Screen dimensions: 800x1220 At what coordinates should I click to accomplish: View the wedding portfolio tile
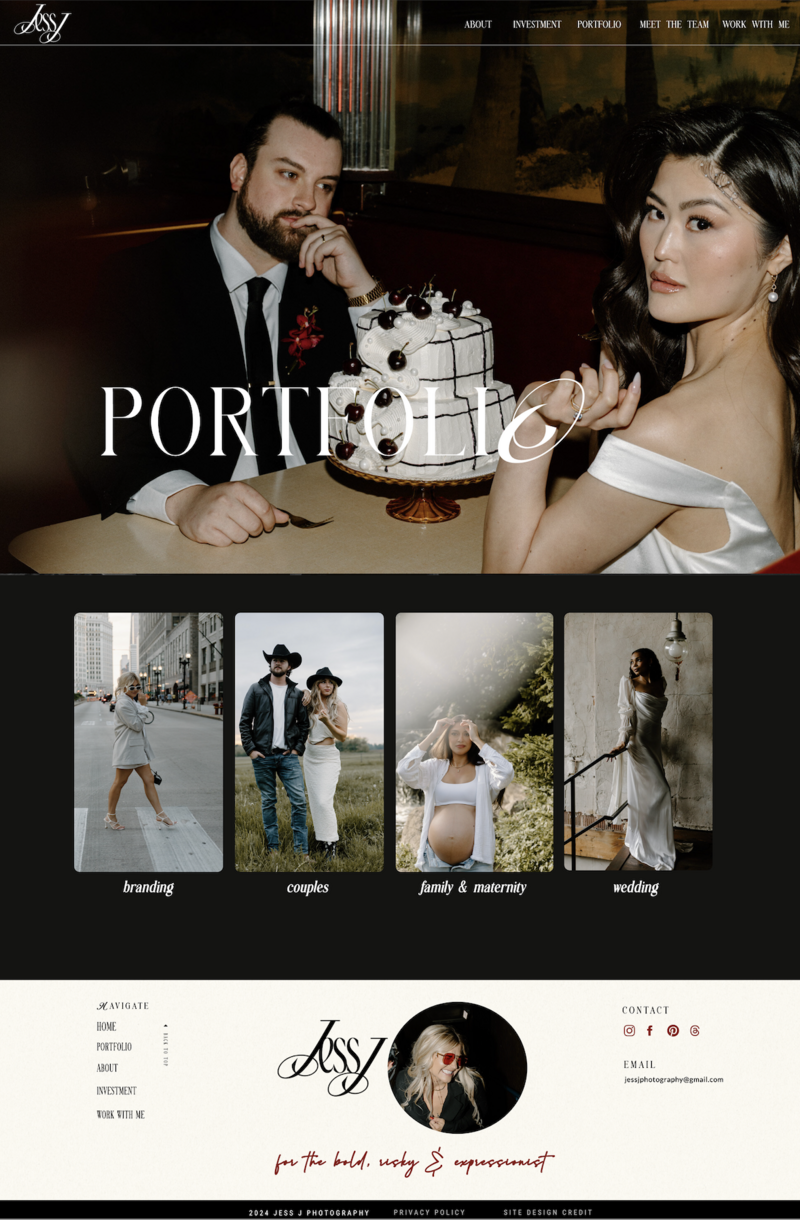(638, 742)
